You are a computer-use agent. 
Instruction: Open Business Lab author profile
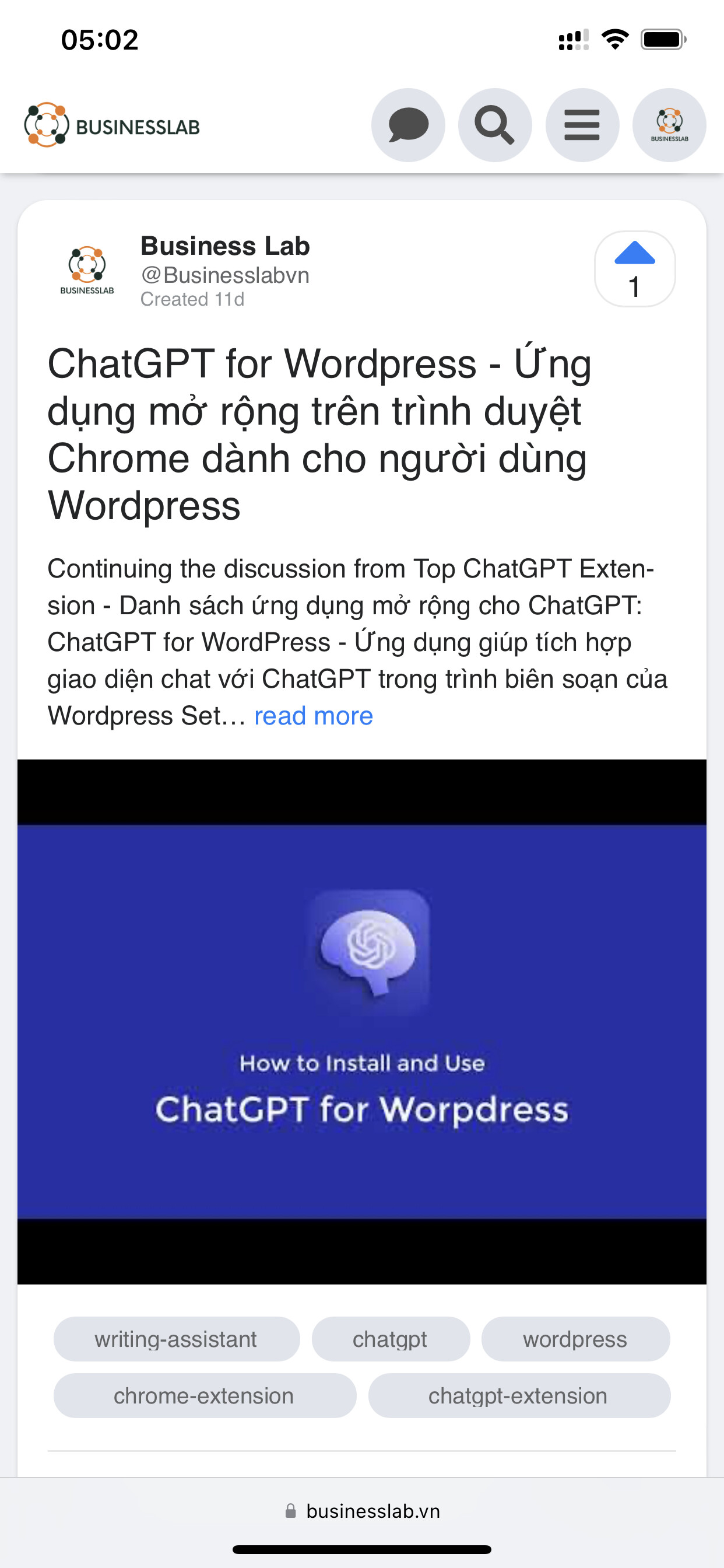[x=224, y=247]
